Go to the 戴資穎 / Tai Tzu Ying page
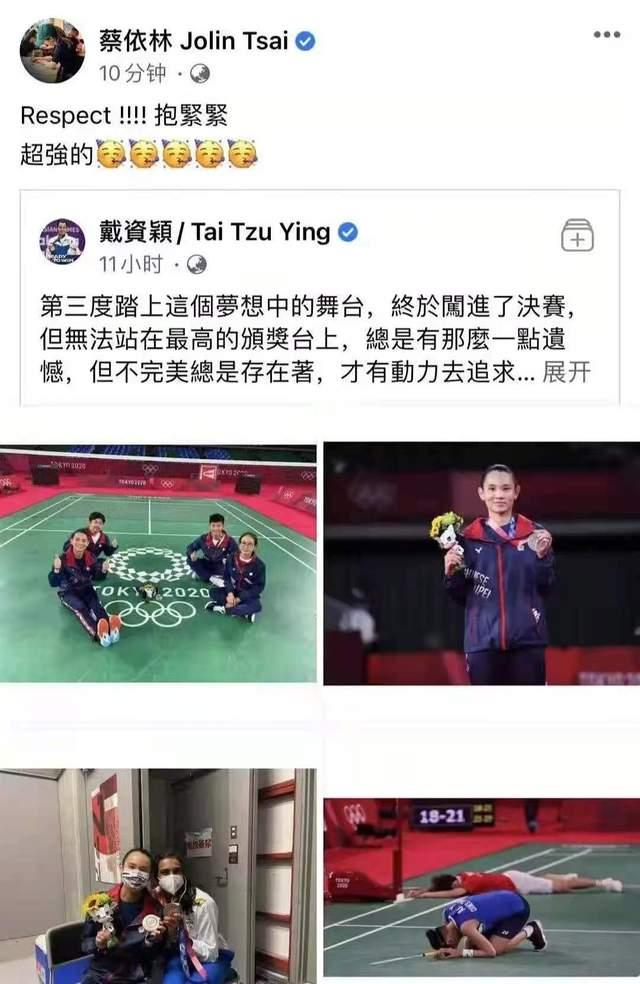Screen dimensions: 640x984 point(216,232)
